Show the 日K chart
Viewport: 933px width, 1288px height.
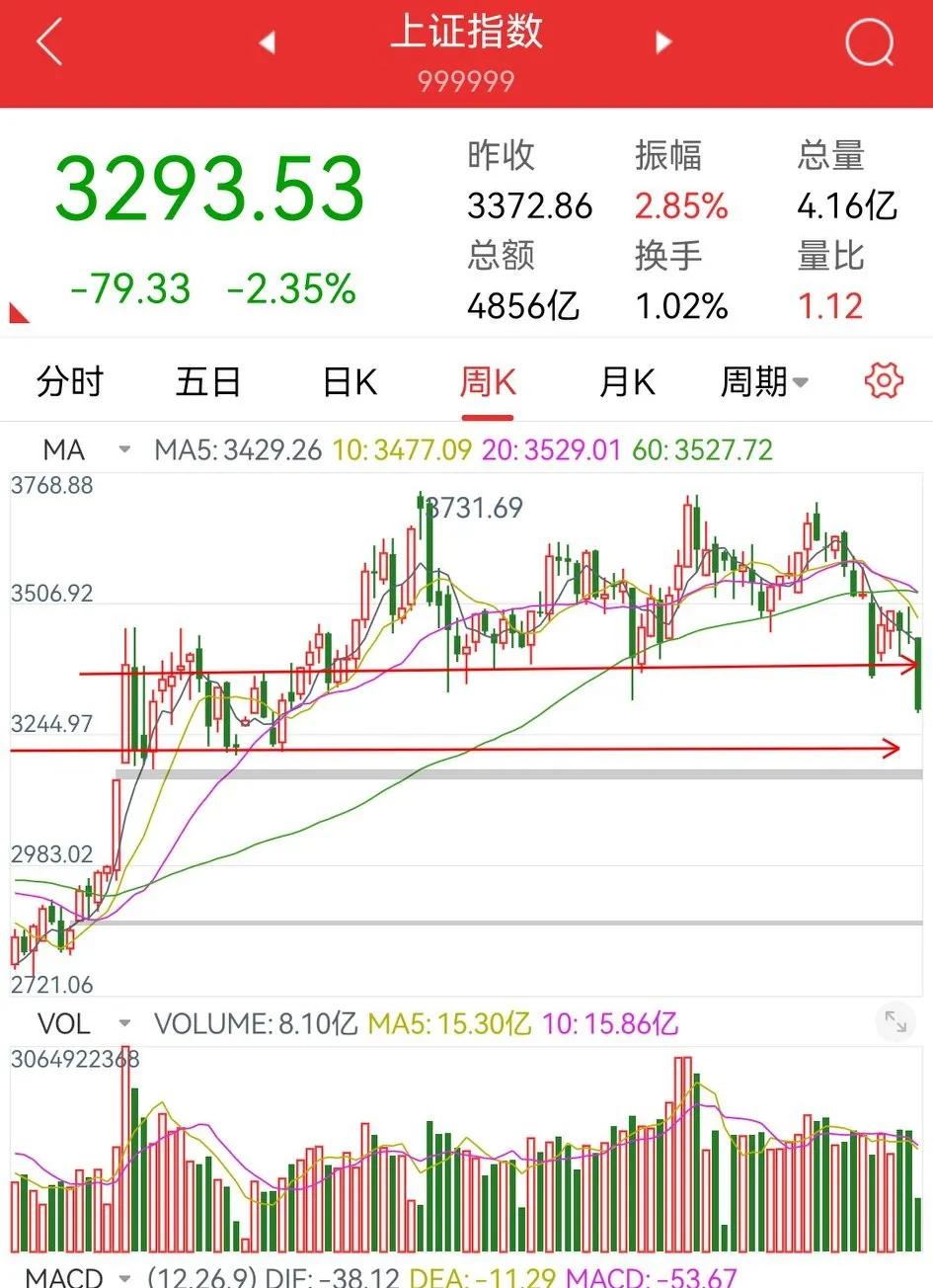coord(350,381)
